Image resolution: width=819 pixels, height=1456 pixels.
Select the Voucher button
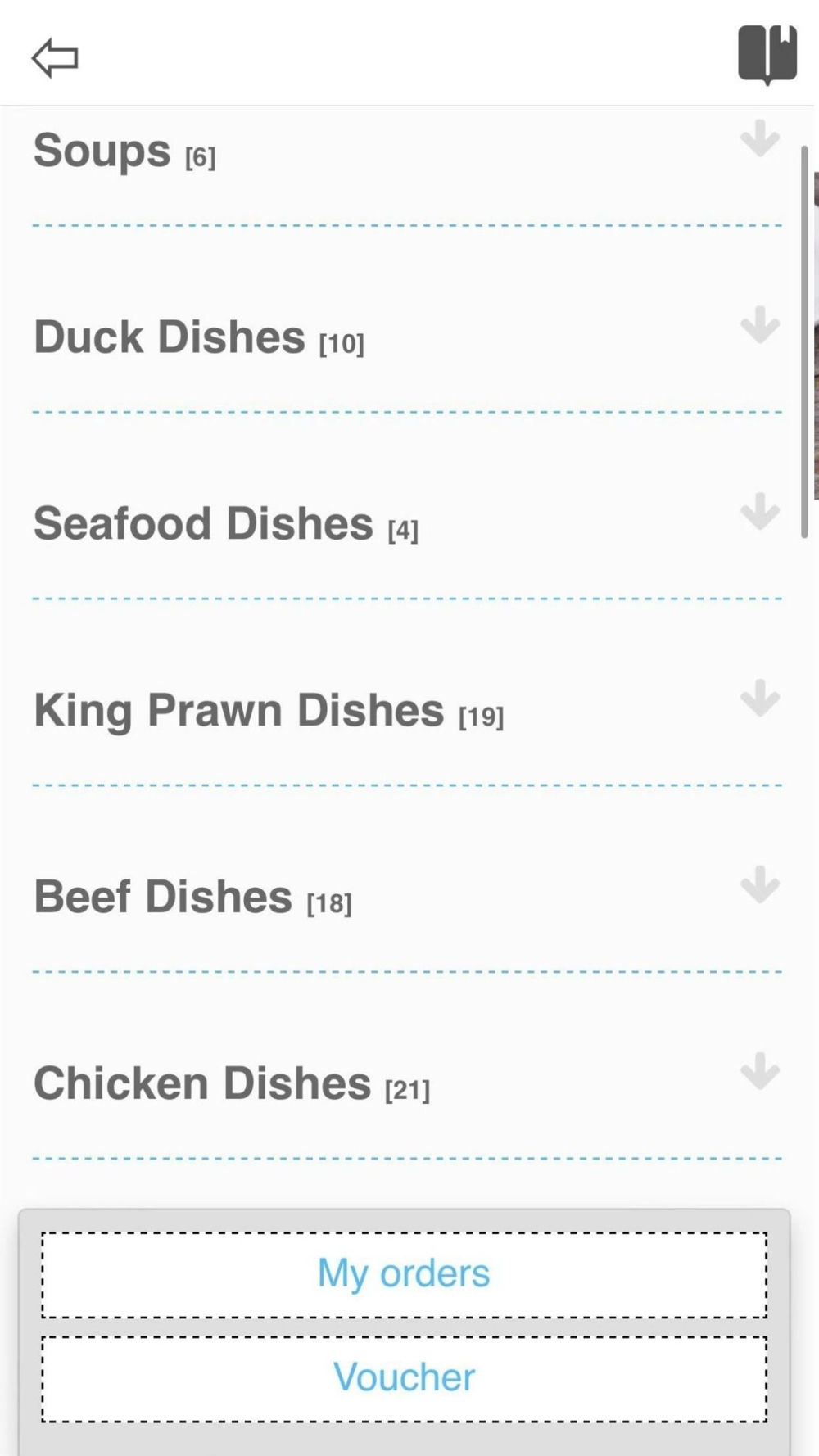[x=405, y=1378]
